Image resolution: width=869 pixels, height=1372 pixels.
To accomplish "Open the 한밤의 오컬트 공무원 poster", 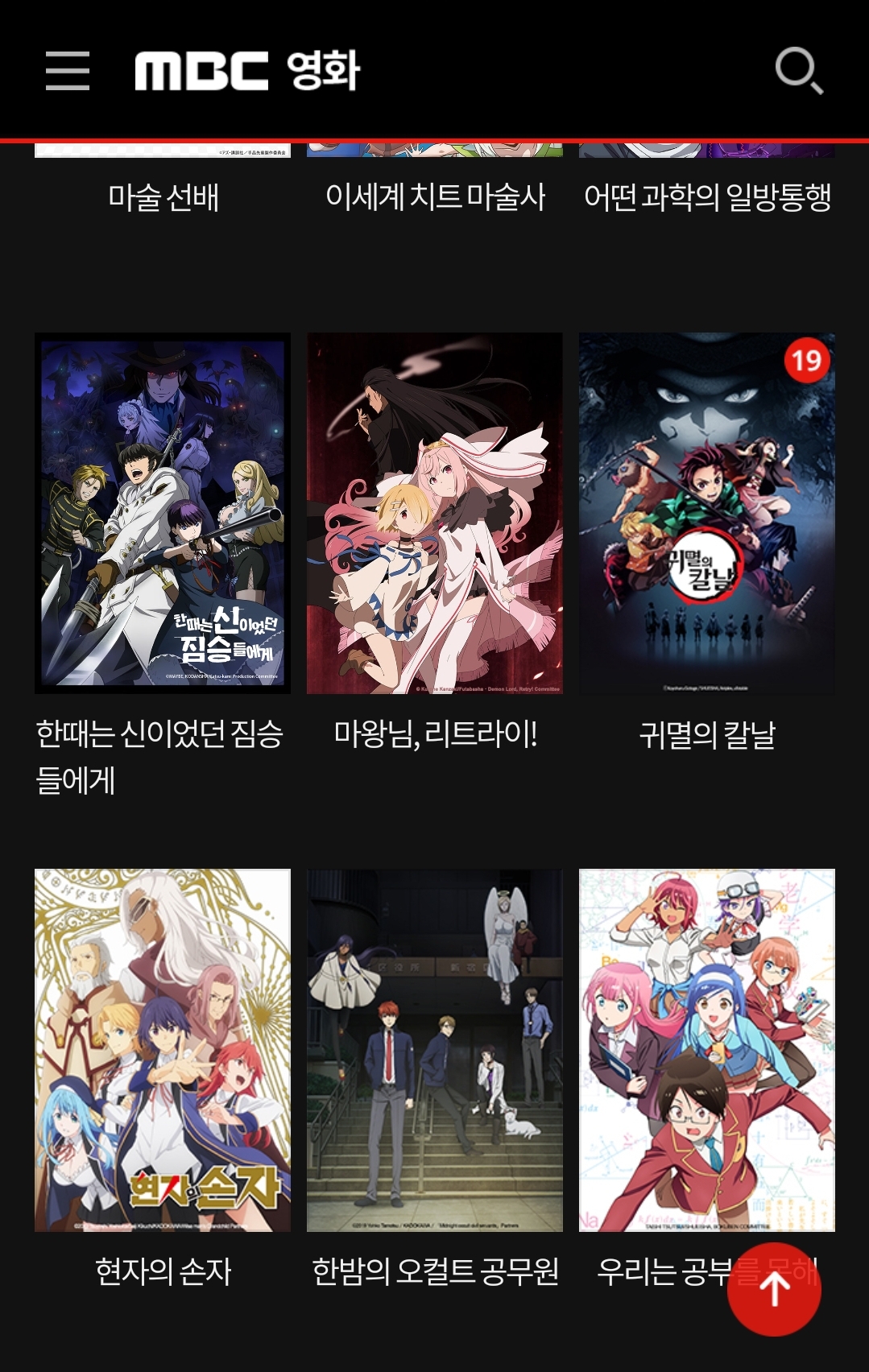I will (435, 1050).
